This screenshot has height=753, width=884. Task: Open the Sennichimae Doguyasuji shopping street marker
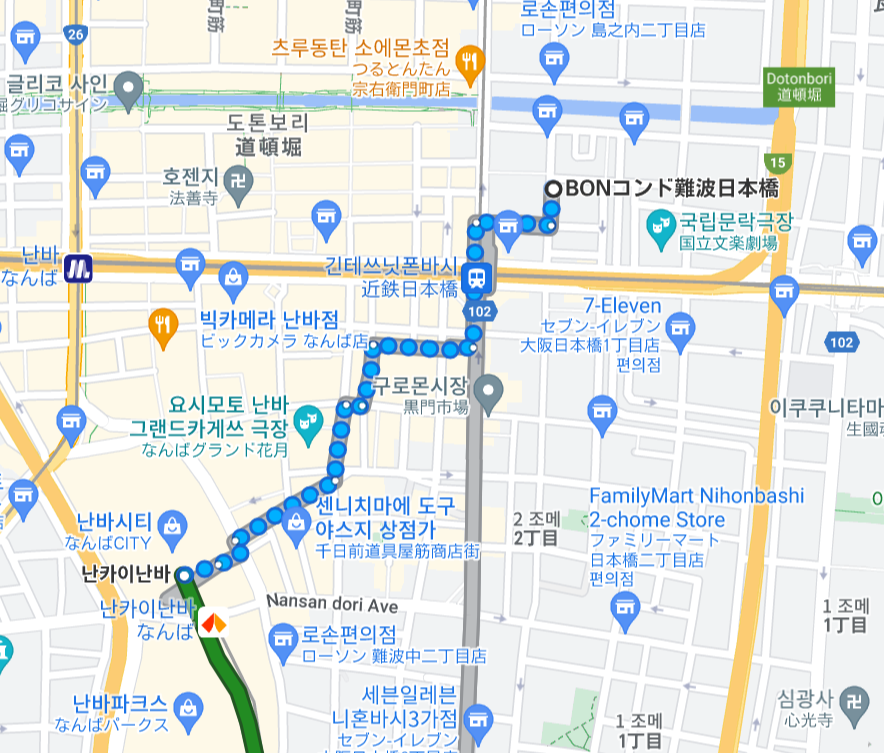(297, 521)
